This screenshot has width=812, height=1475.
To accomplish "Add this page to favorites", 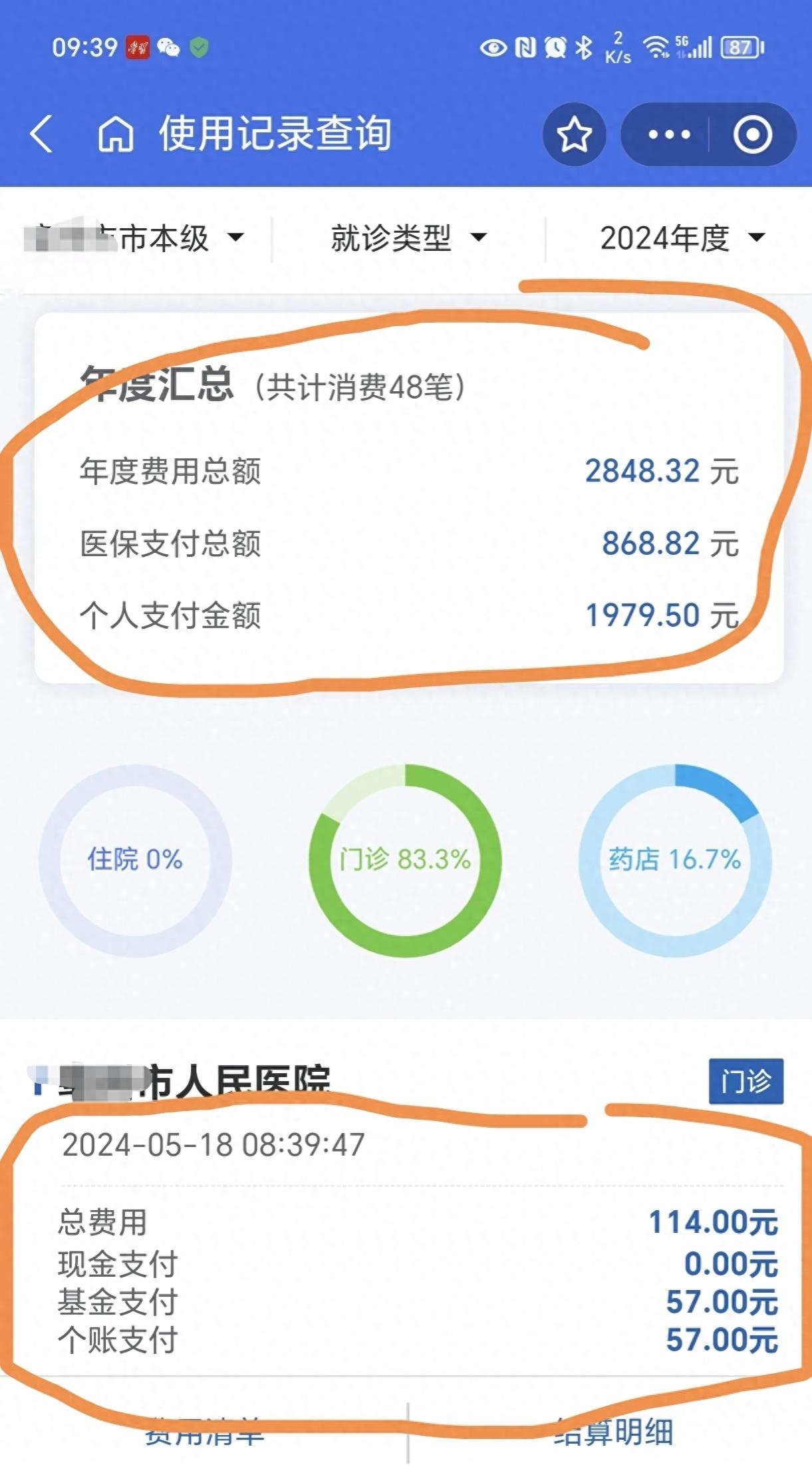I will (574, 134).
